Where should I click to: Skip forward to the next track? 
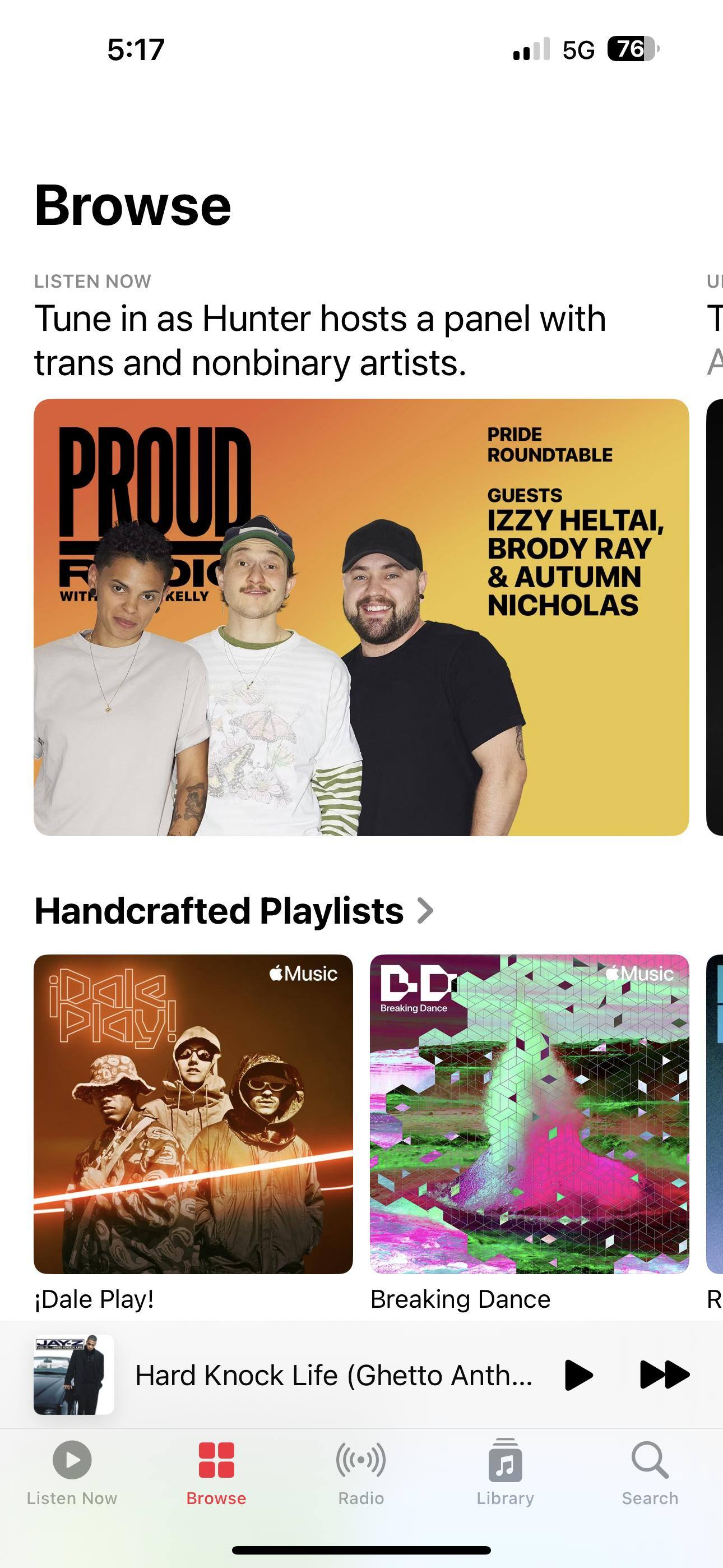[665, 1375]
